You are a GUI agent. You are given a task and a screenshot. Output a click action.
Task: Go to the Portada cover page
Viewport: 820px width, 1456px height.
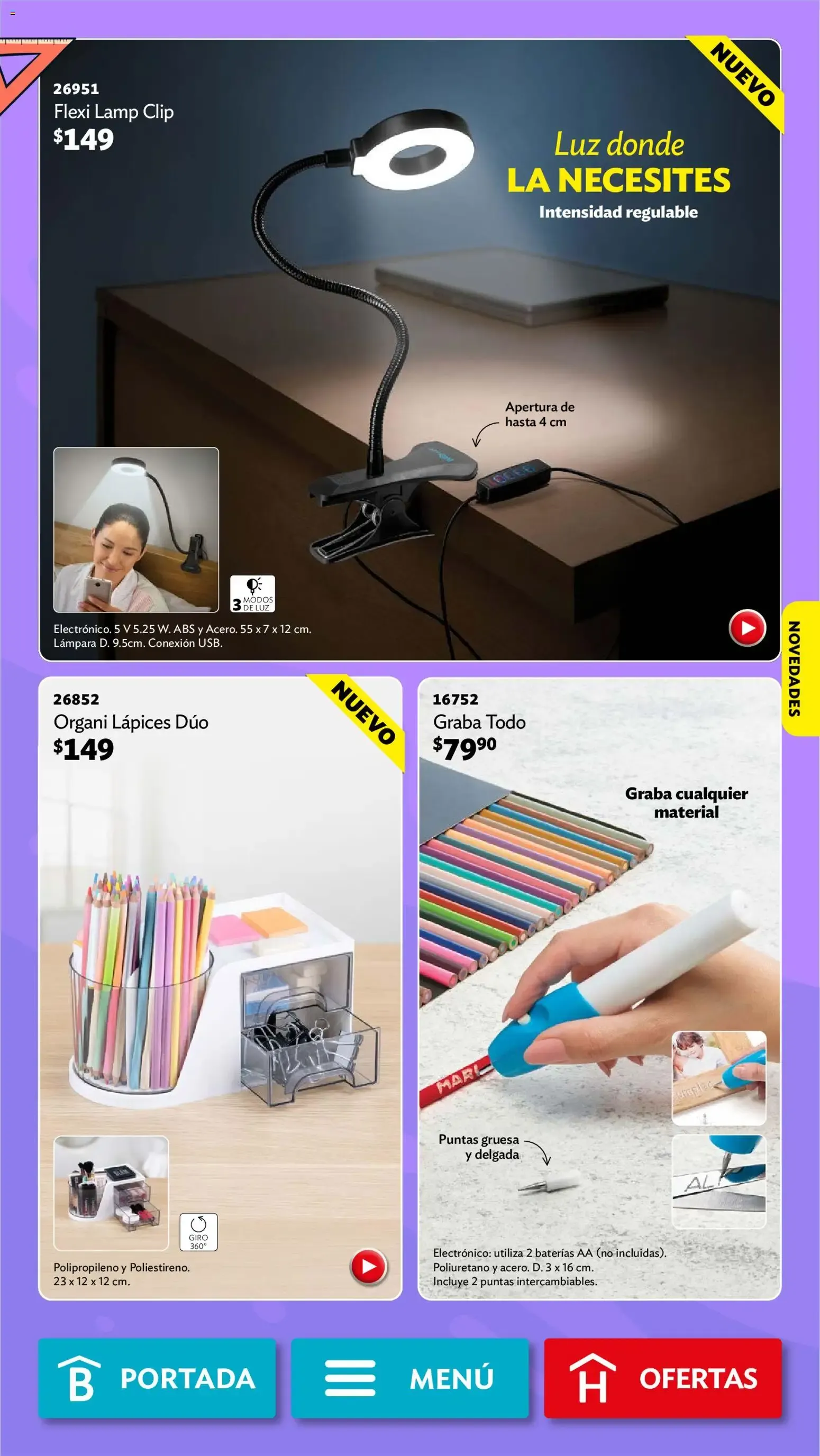(x=157, y=1378)
